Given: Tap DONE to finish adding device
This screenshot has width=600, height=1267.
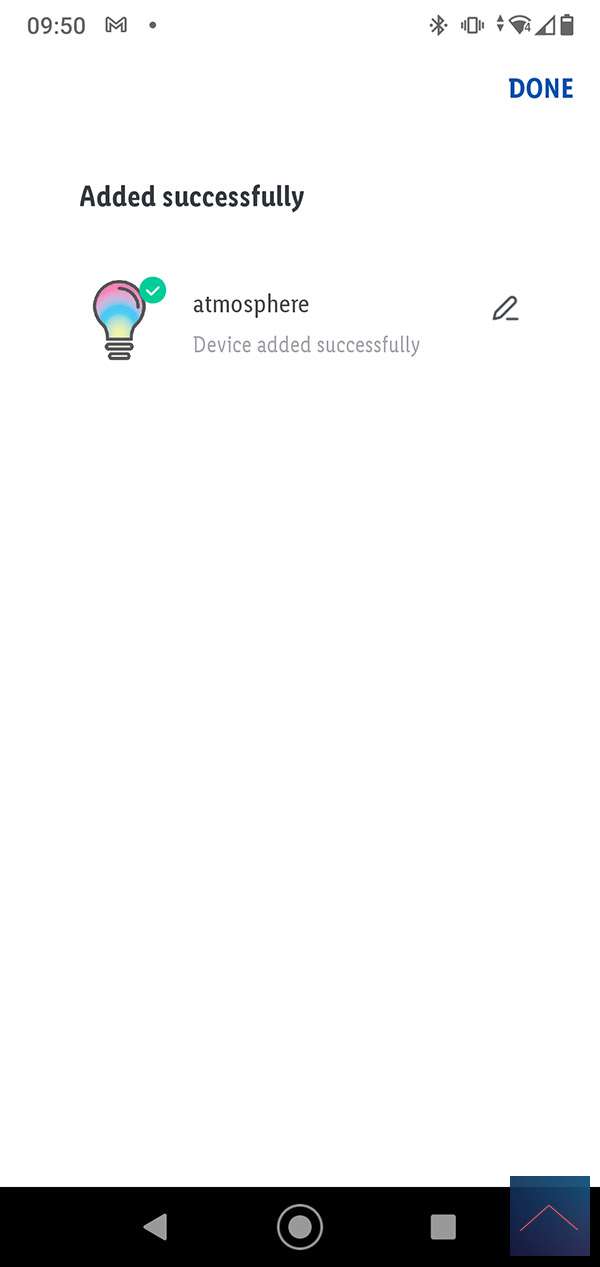Looking at the screenshot, I should (x=540, y=89).
